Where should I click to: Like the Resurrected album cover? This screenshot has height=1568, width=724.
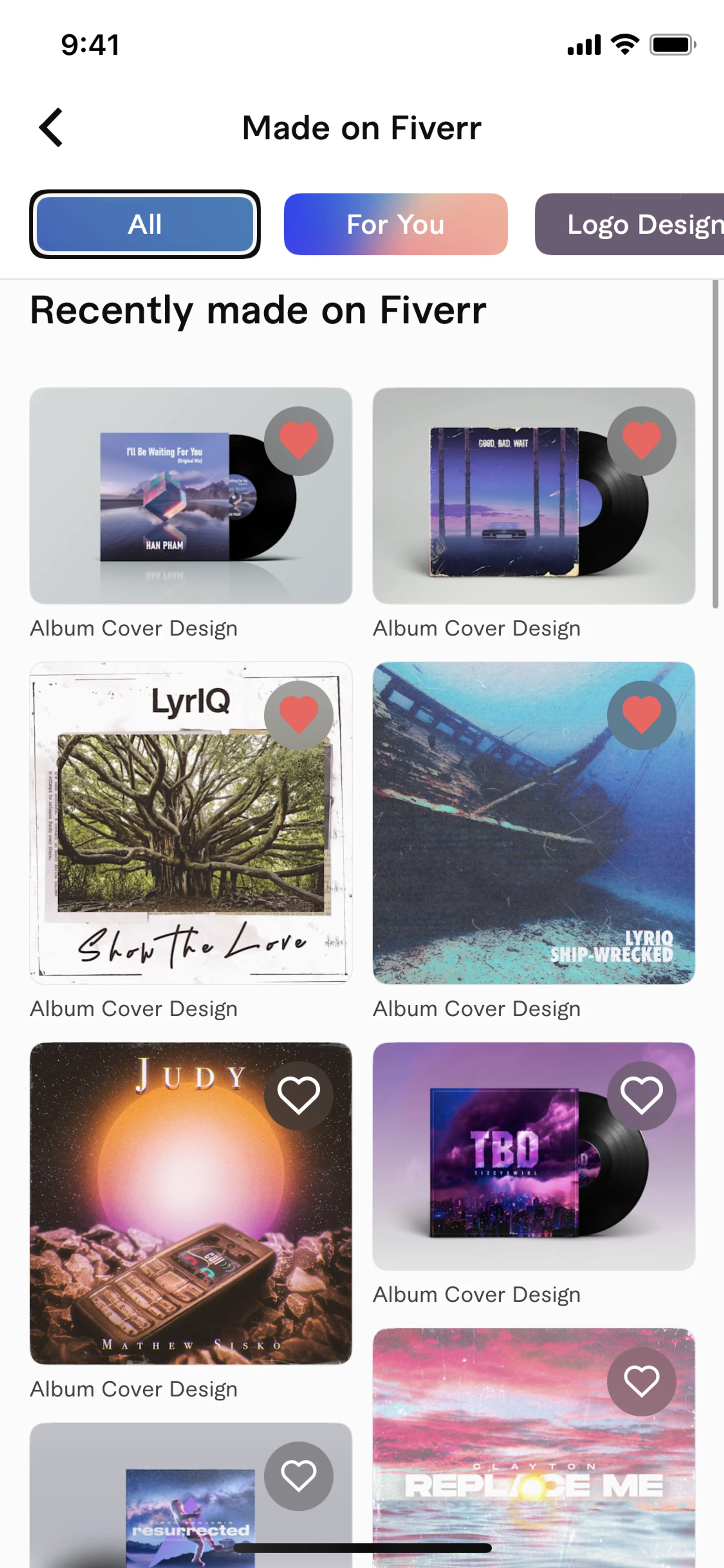click(298, 1476)
